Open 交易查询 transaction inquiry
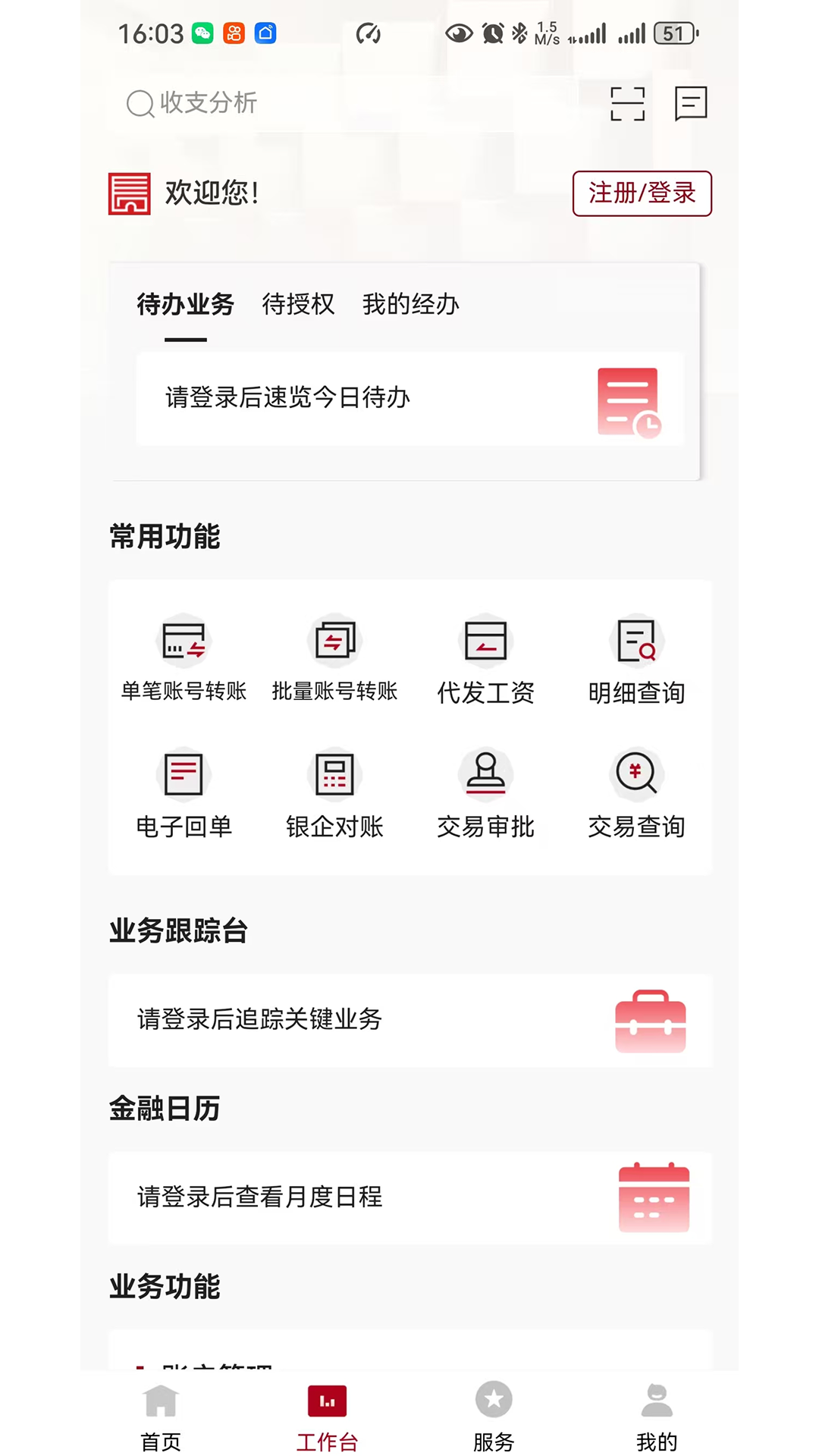Image resolution: width=819 pixels, height=1456 pixels. [x=637, y=793]
